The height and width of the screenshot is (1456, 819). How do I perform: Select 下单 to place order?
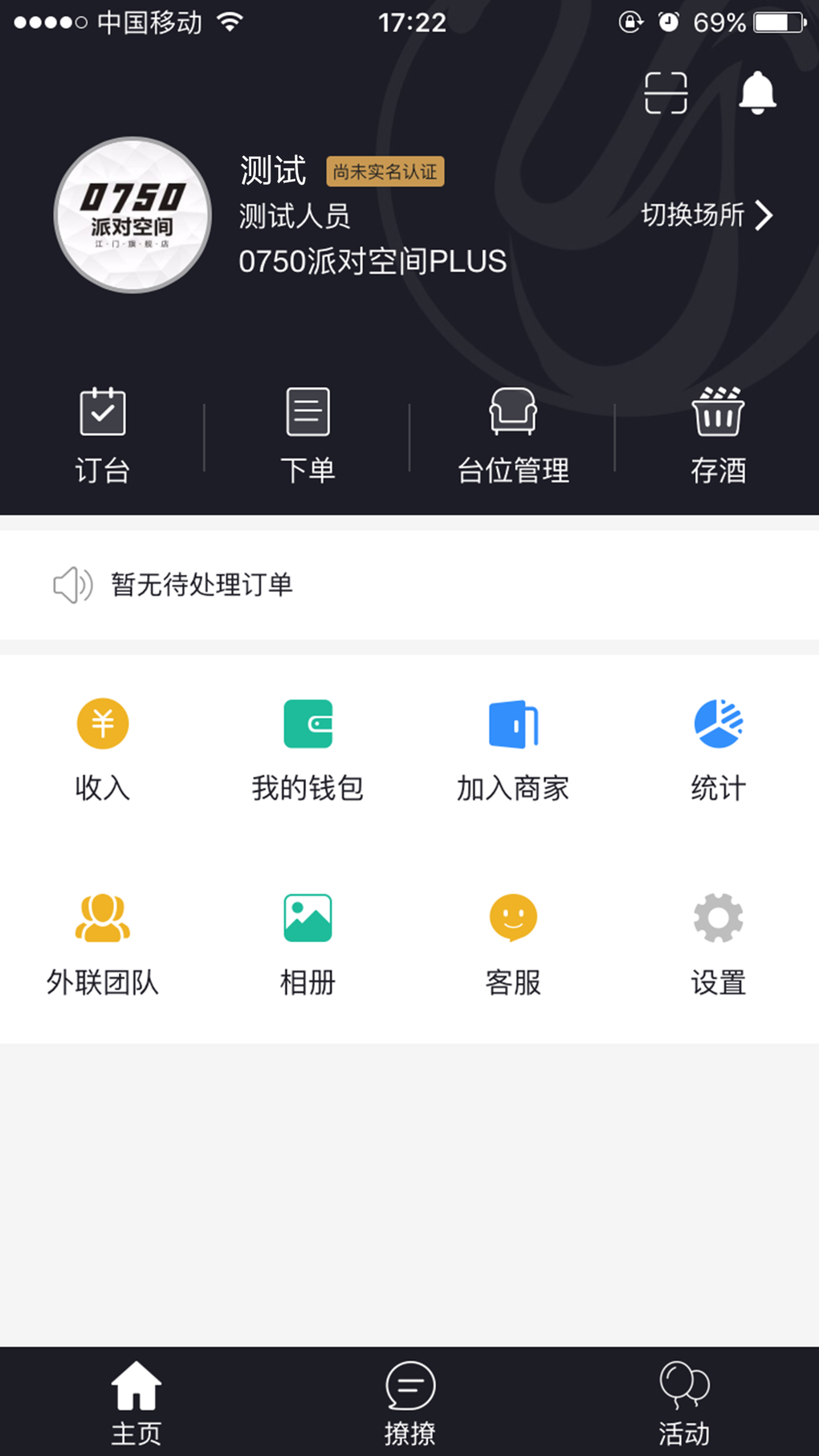(x=308, y=435)
